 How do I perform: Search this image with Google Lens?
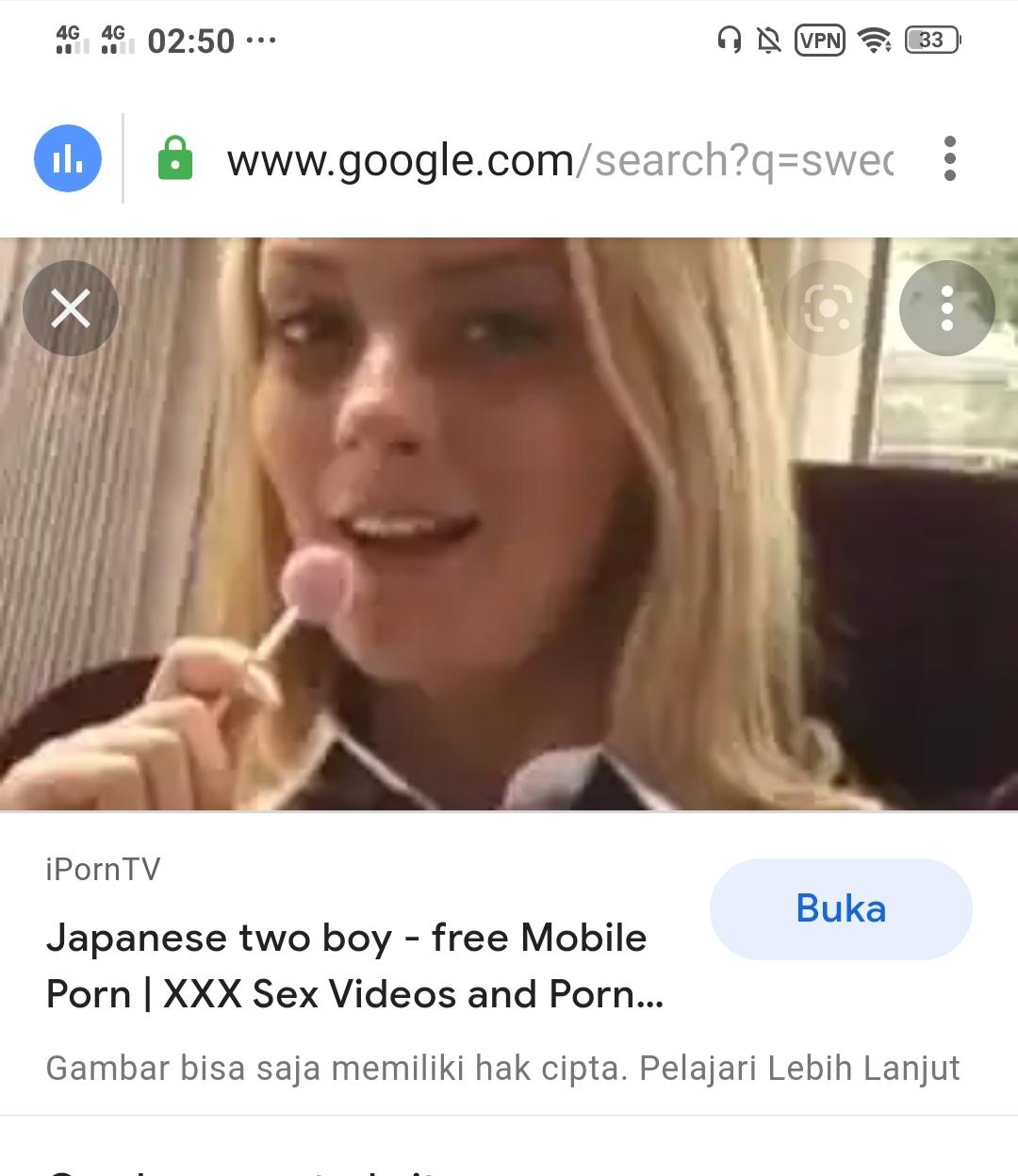(828, 308)
